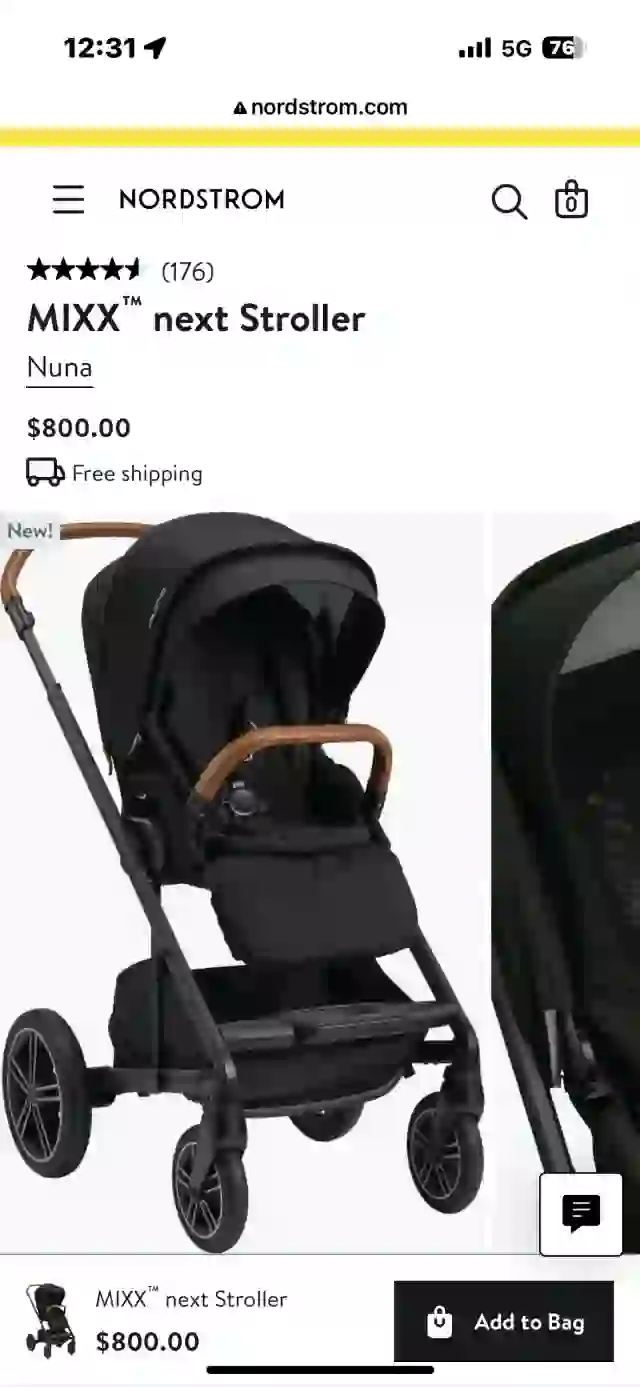Add the MIXX next Stroller to bag
The width and height of the screenshot is (640, 1387).
(503, 1321)
